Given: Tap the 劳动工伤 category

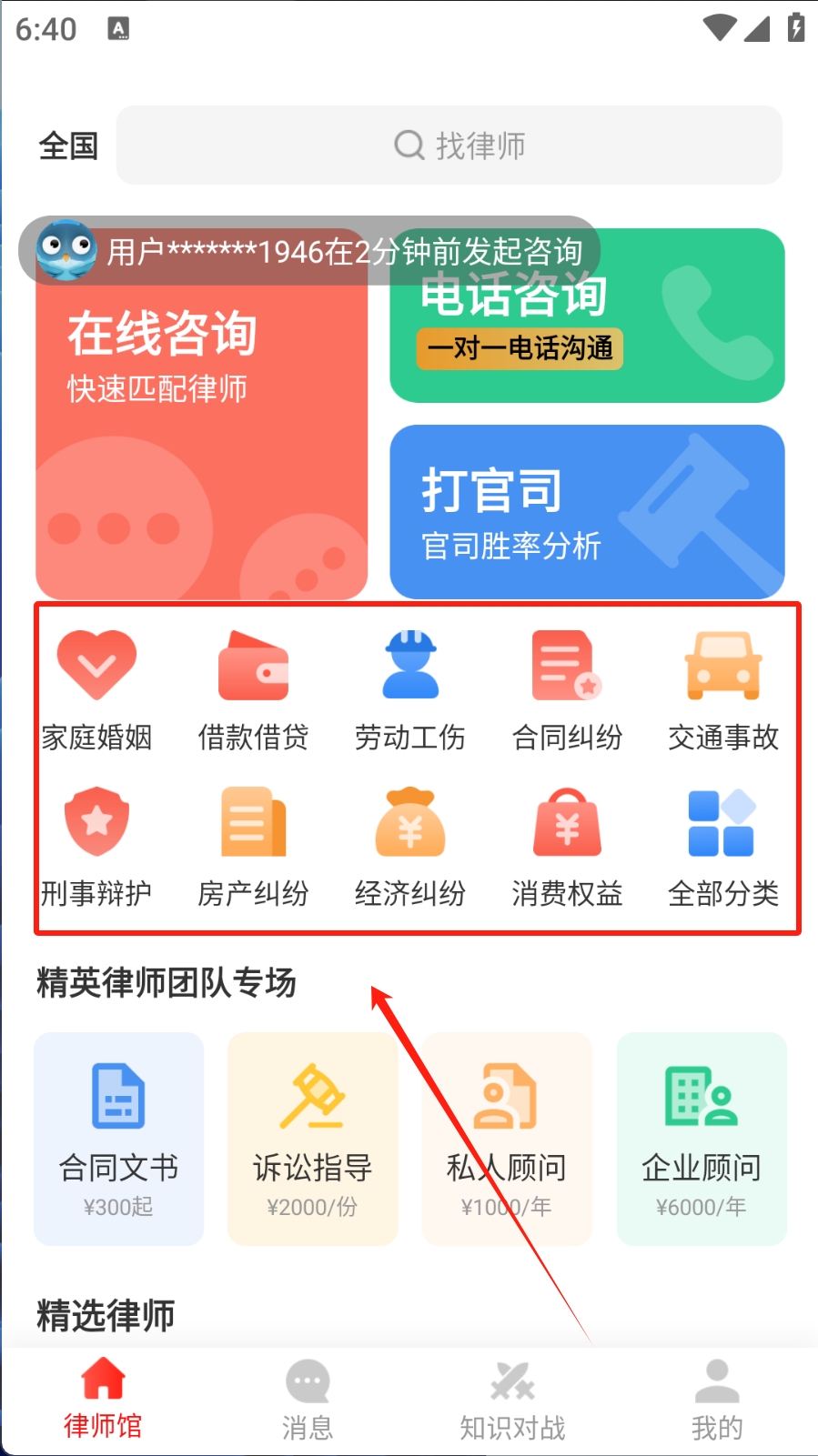Looking at the screenshot, I should [x=410, y=691].
